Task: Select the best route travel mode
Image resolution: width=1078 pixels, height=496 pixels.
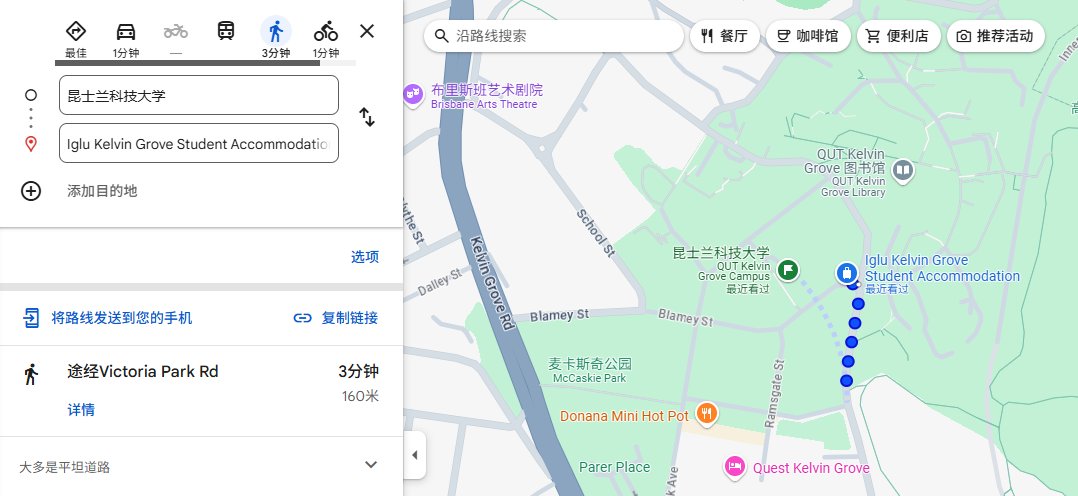Action: point(76,37)
